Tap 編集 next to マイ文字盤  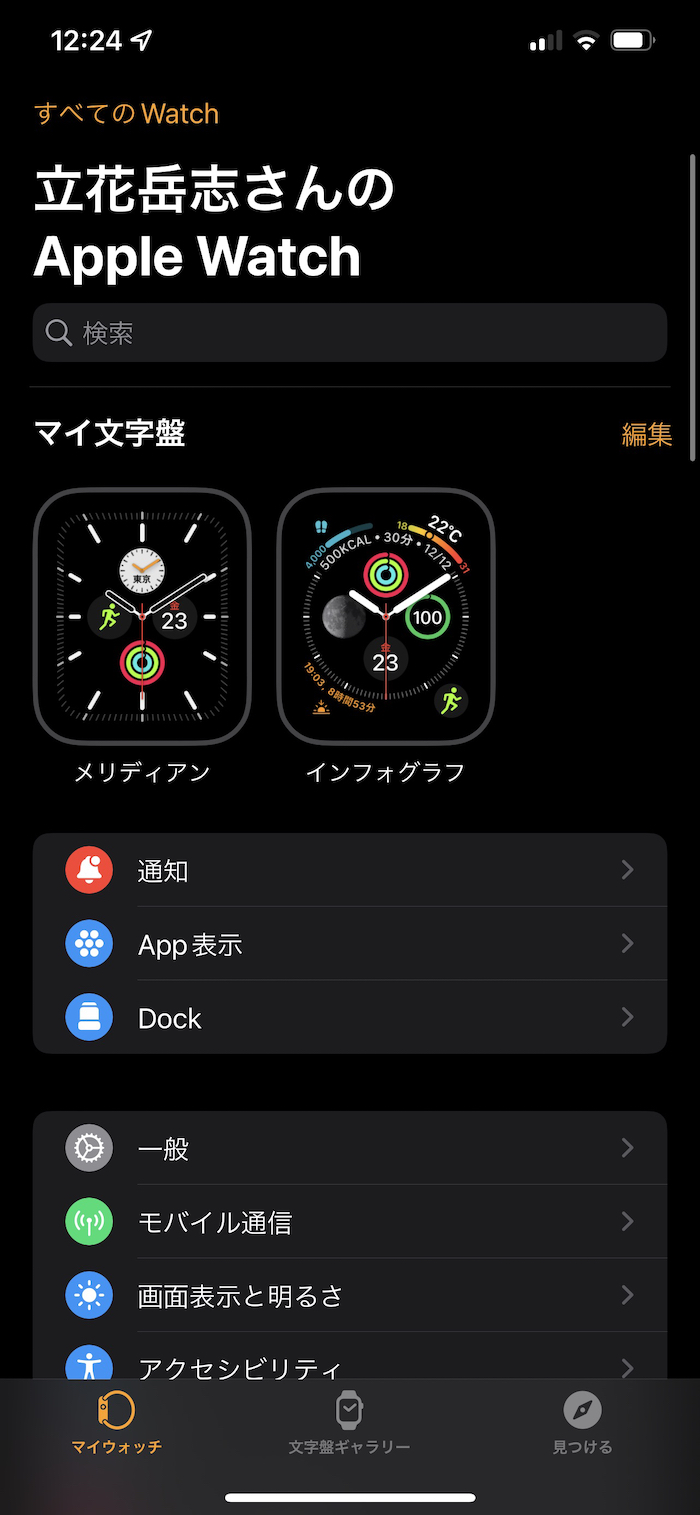coord(646,434)
